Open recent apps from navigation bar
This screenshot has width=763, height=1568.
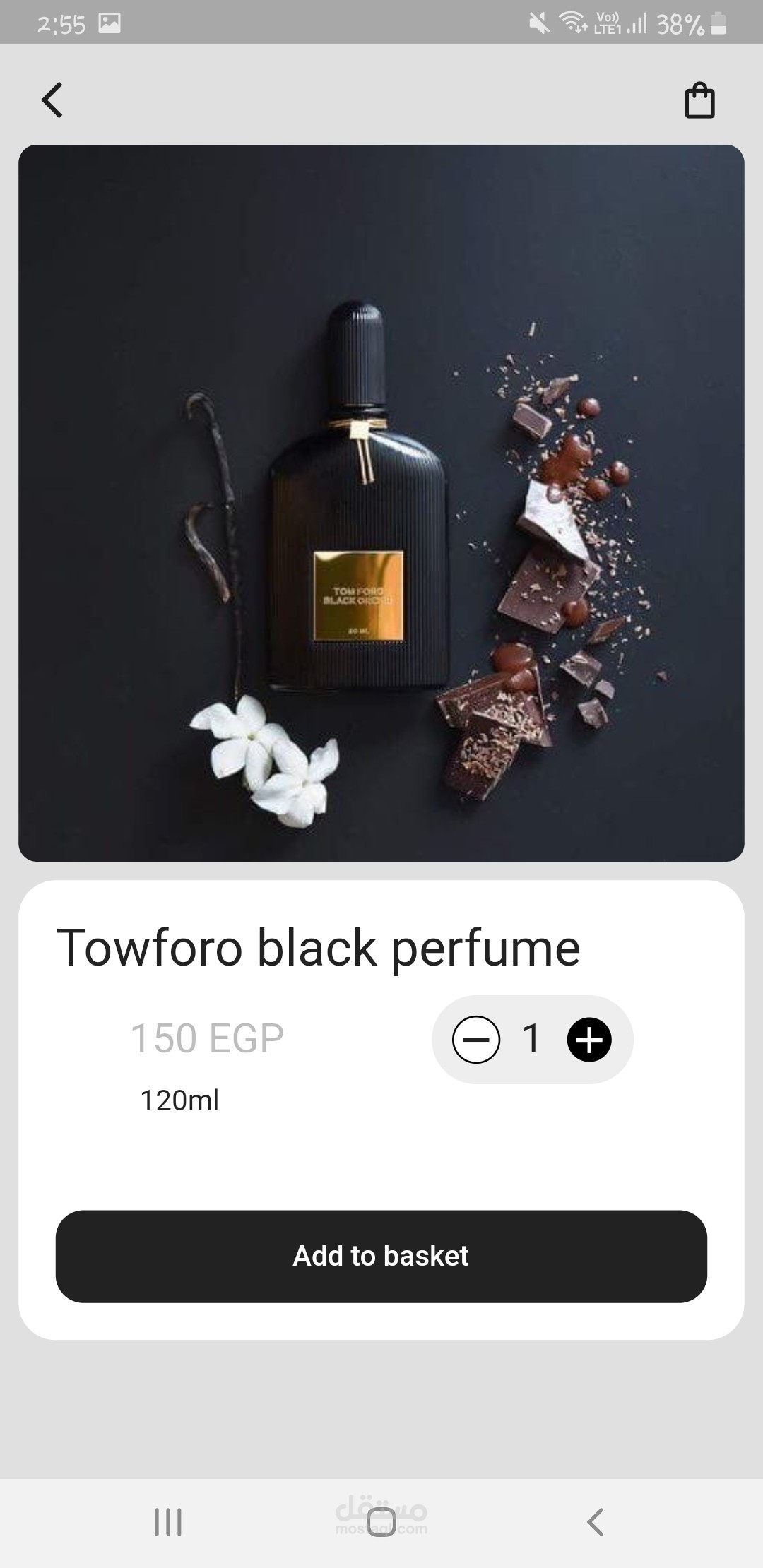(x=168, y=1521)
